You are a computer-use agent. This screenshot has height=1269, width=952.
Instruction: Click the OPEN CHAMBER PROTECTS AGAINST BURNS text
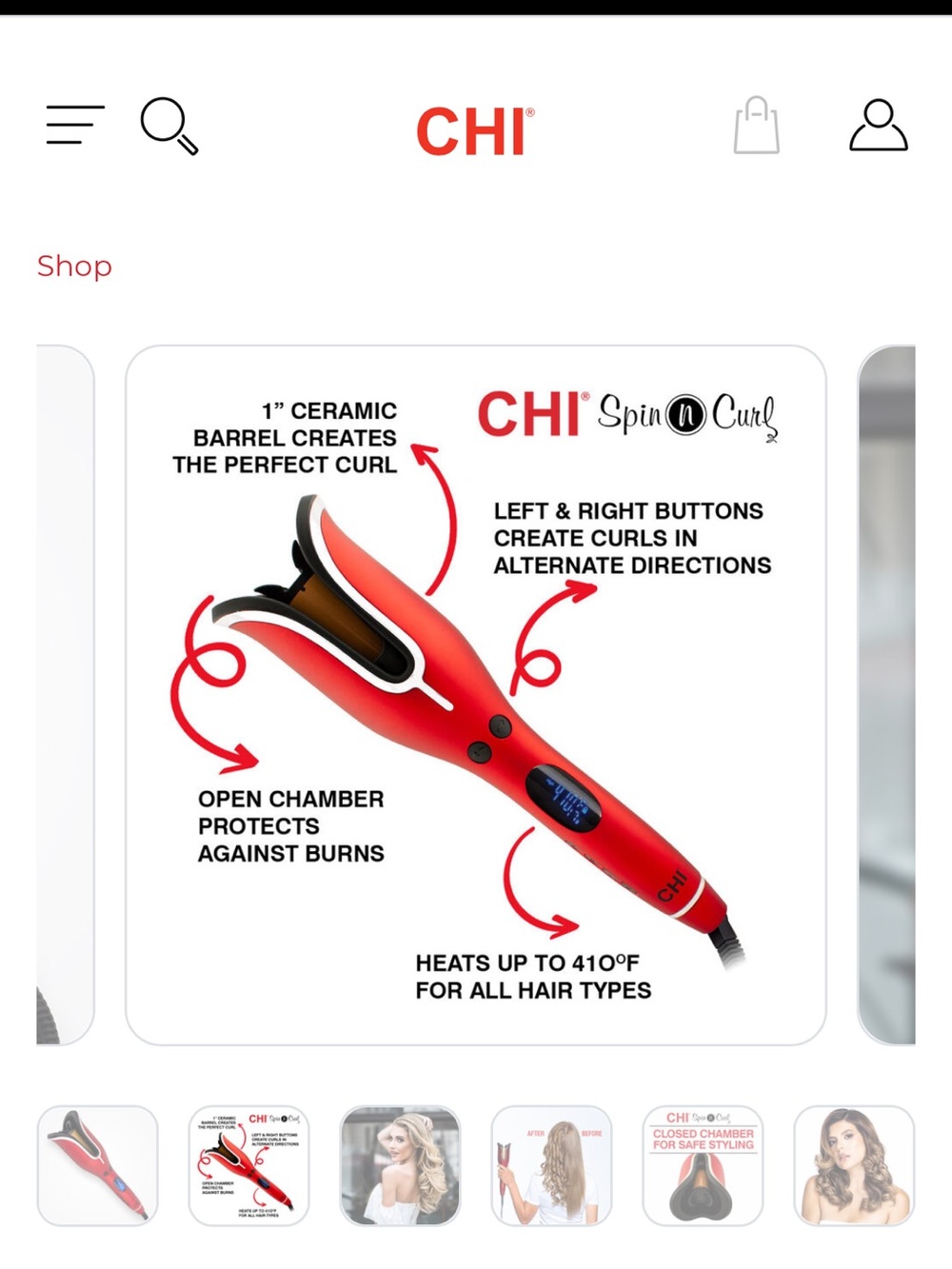click(x=288, y=826)
